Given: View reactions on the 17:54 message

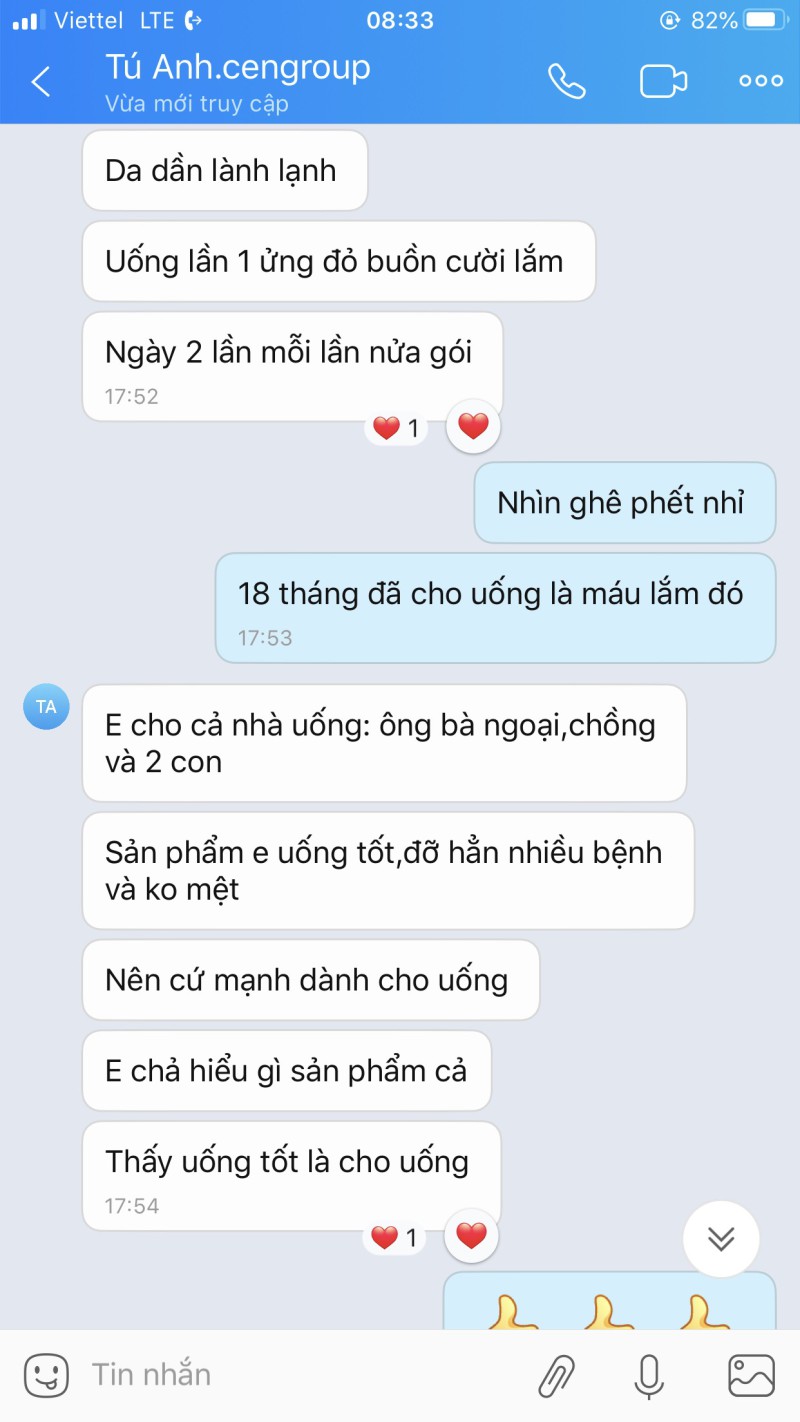Looking at the screenshot, I should [x=395, y=1238].
